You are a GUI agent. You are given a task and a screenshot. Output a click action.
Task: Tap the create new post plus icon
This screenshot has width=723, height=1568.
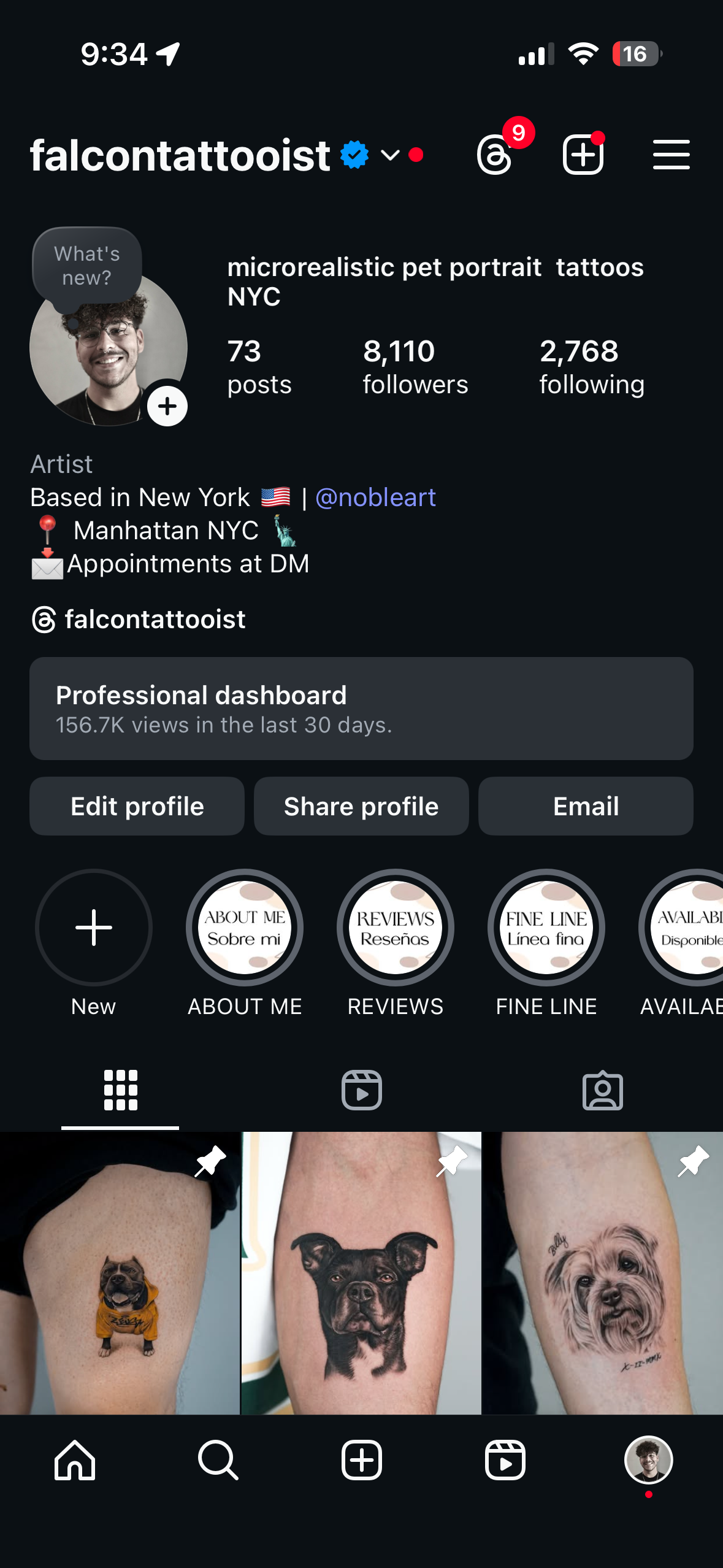(x=583, y=155)
